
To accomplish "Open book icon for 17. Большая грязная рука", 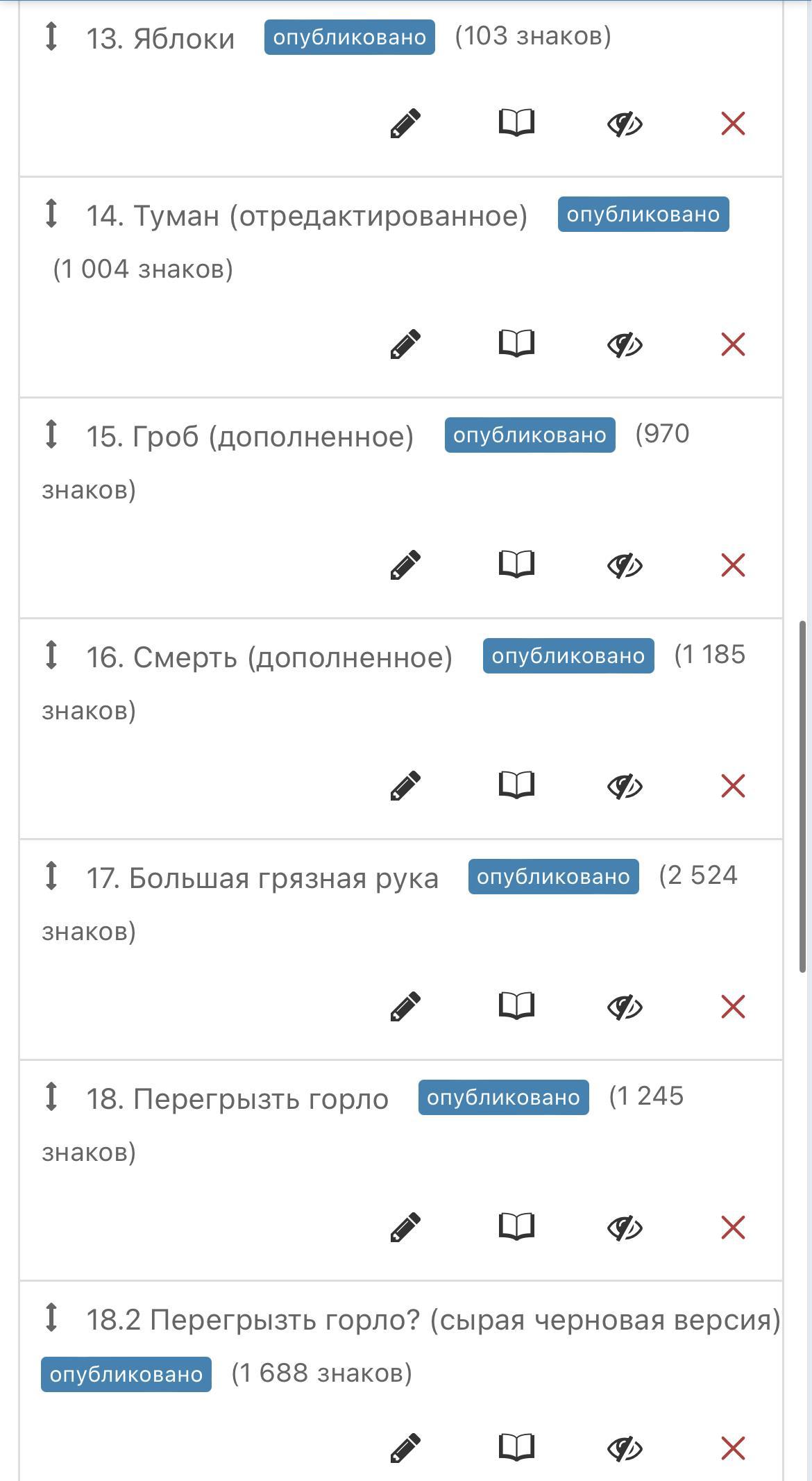I will pyautogui.click(x=516, y=1006).
